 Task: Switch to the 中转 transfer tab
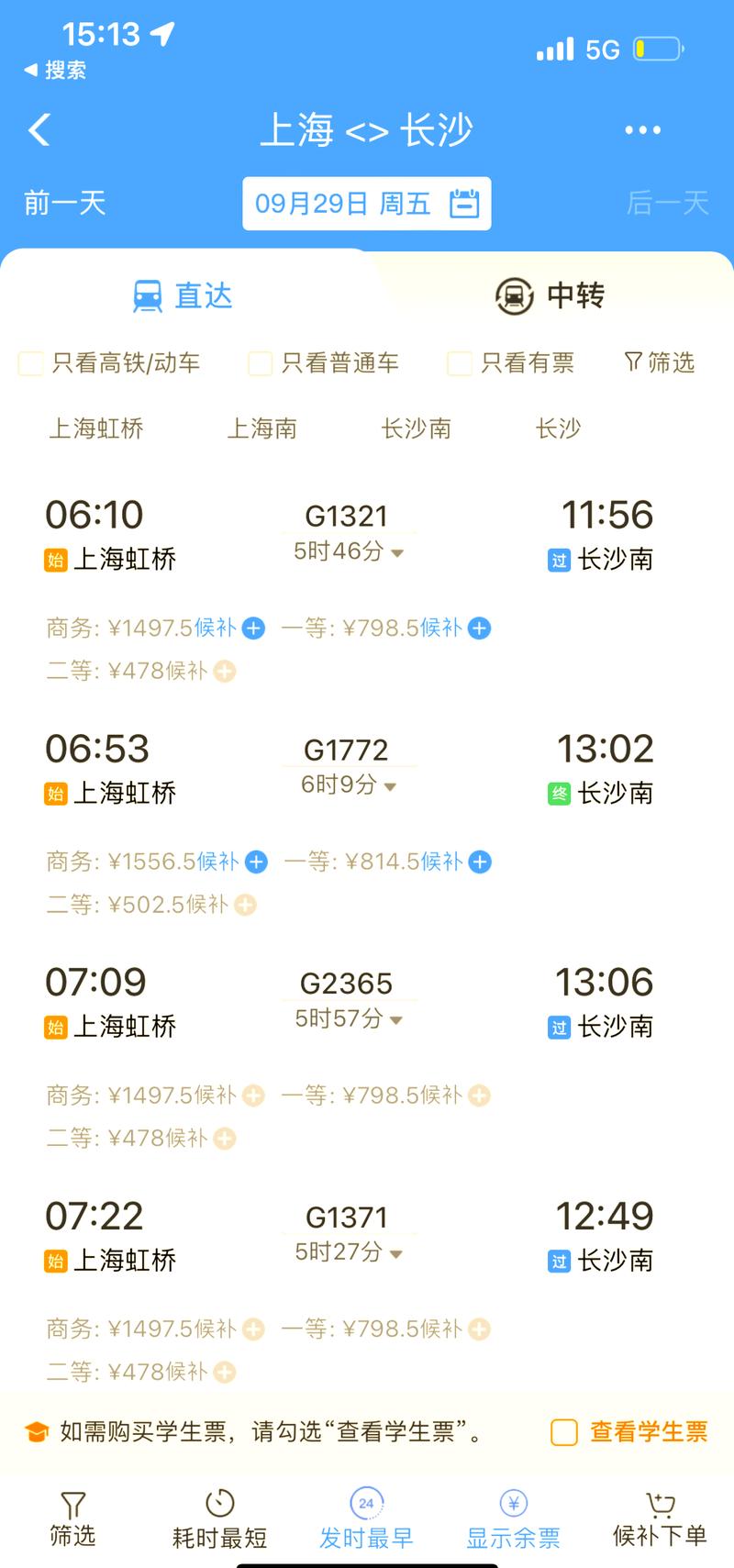550,295
